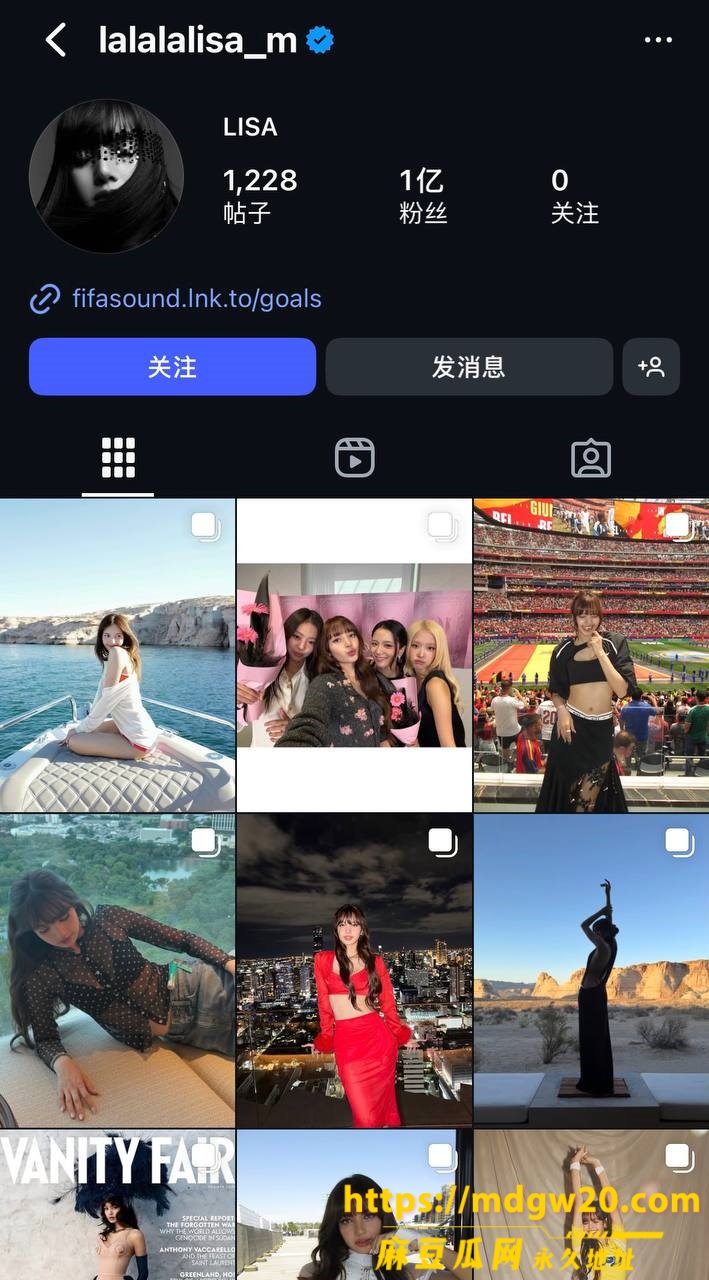Screen dimensions: 709x1280
Task: View the circular profile picture
Action: click(x=106, y=175)
